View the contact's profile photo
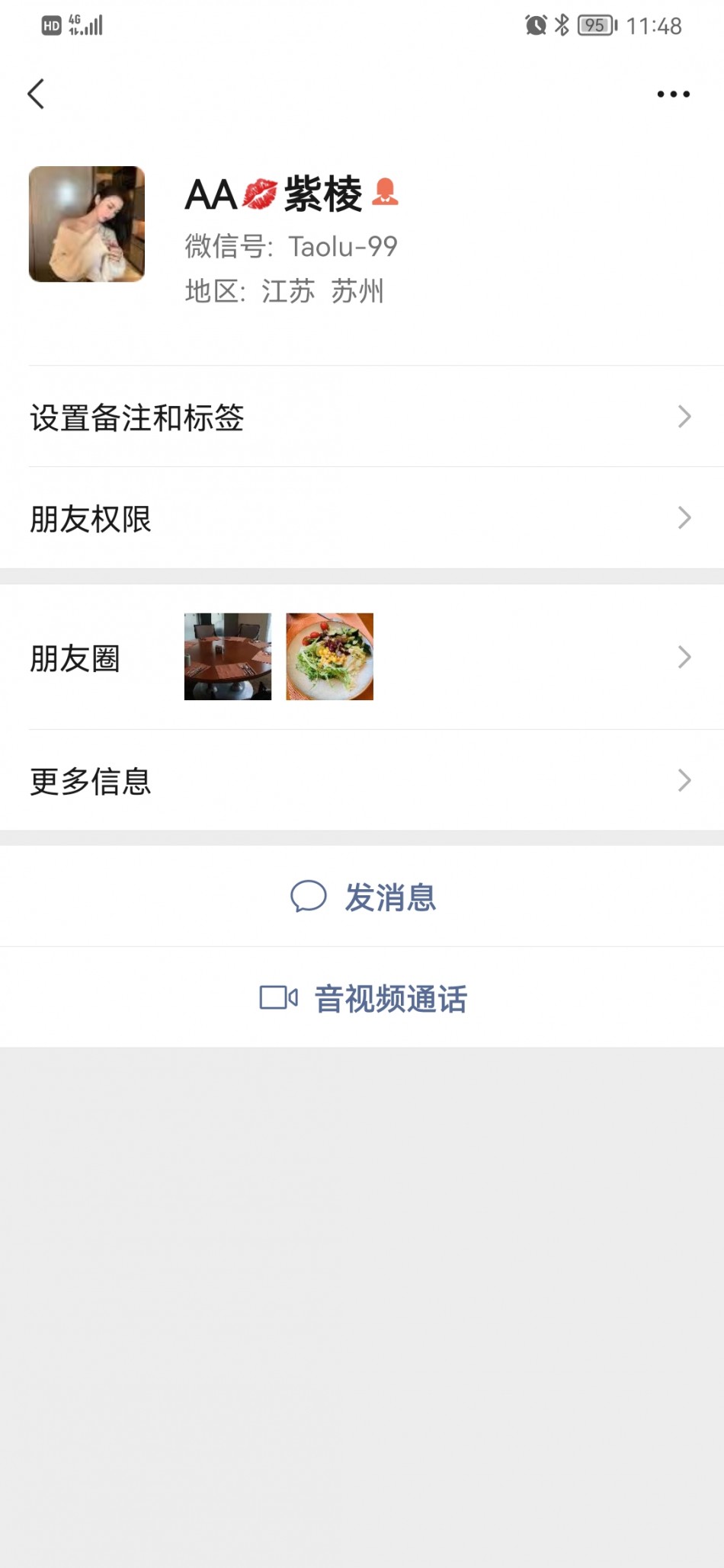Screen dimensions: 724x1568 [87, 224]
